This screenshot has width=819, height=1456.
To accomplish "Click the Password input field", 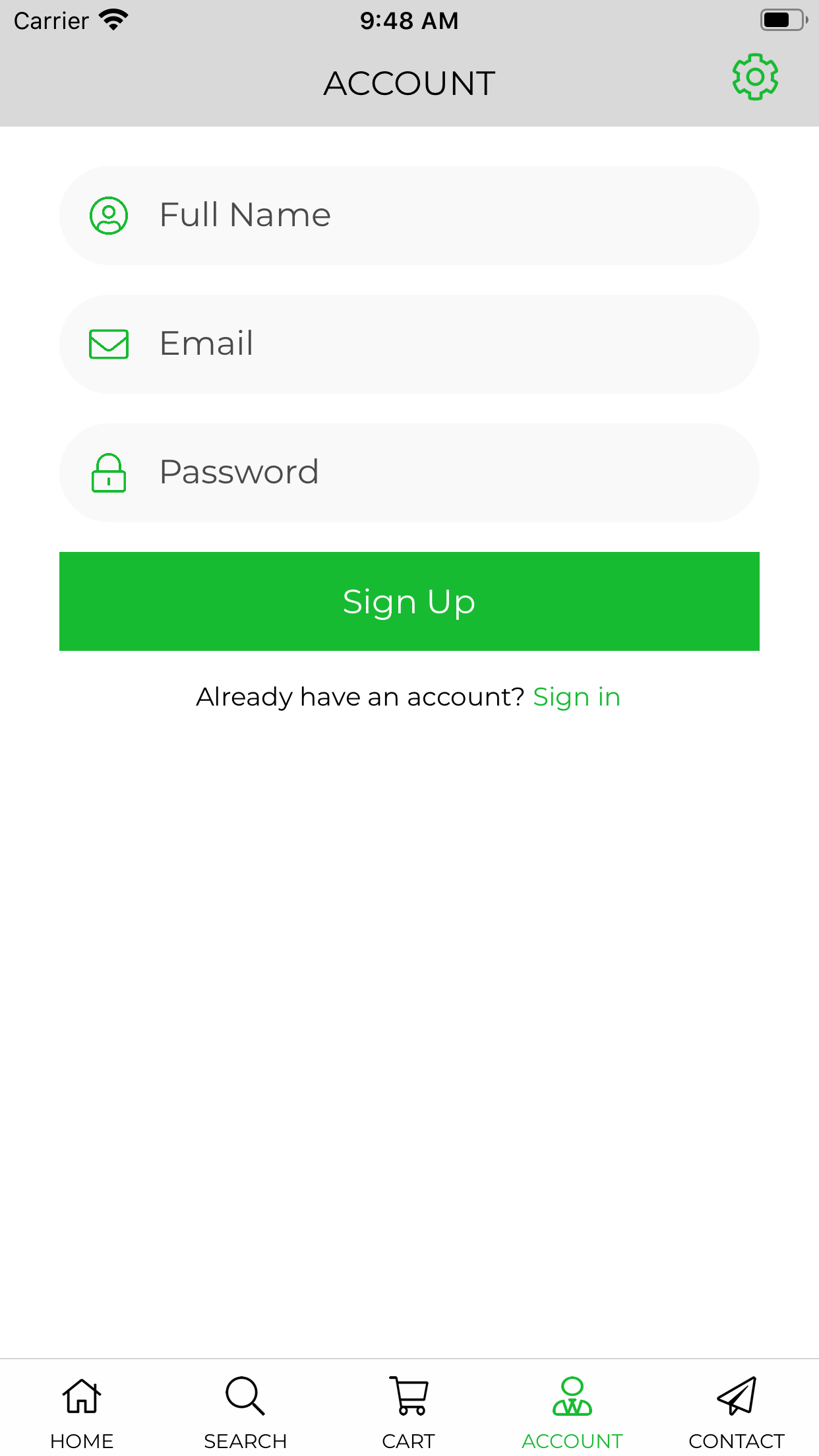I will tap(409, 472).
